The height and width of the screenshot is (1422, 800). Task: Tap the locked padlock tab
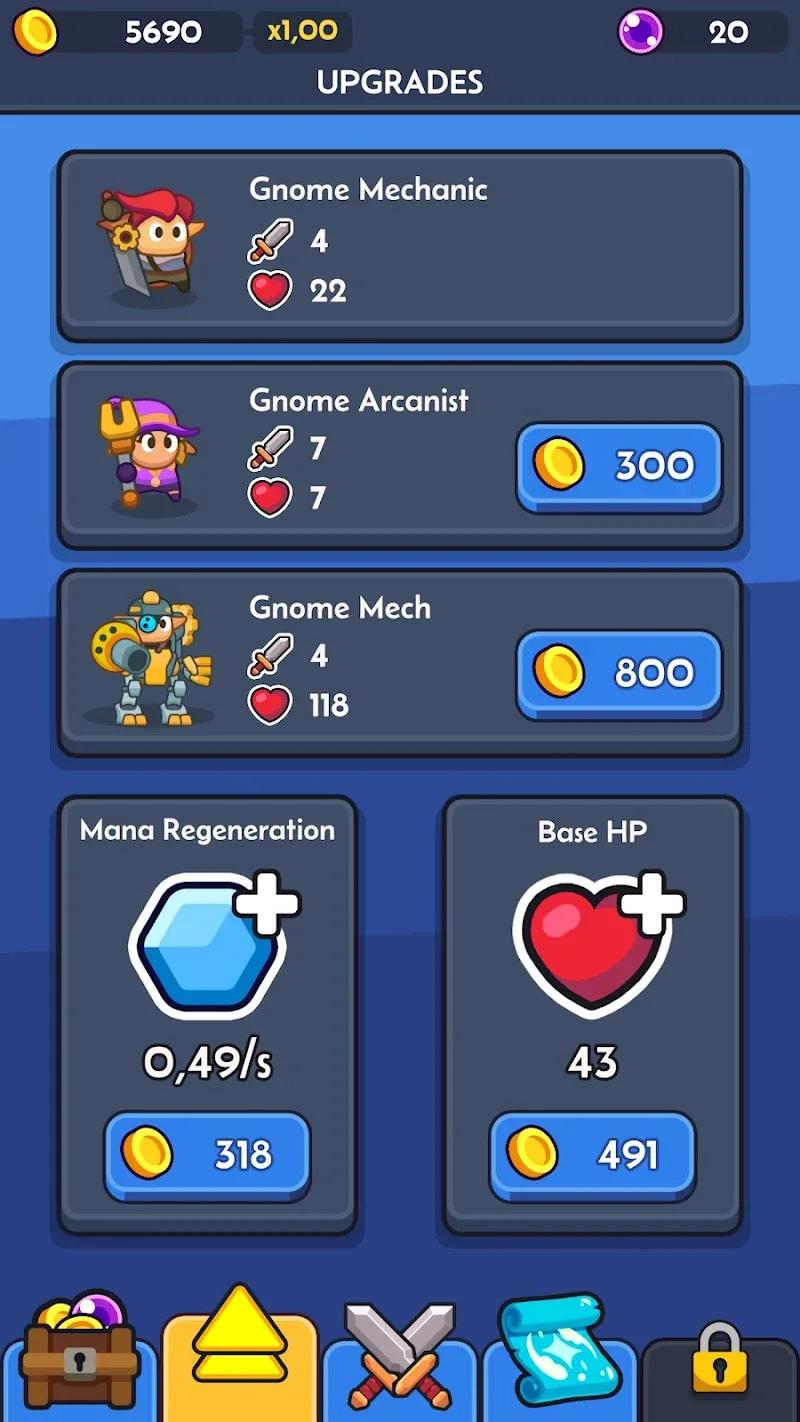click(x=718, y=1365)
